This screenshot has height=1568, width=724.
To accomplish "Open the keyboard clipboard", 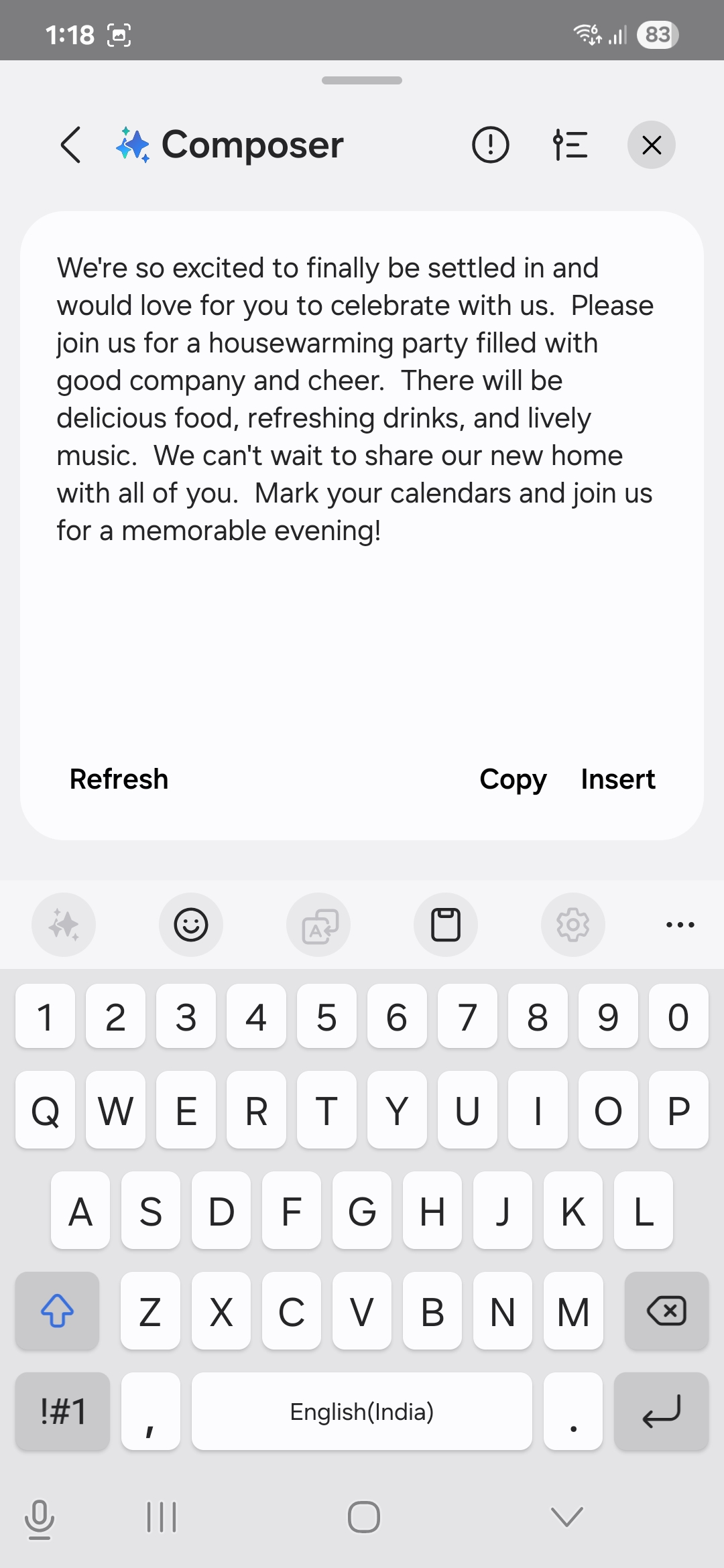I will (x=446, y=925).
